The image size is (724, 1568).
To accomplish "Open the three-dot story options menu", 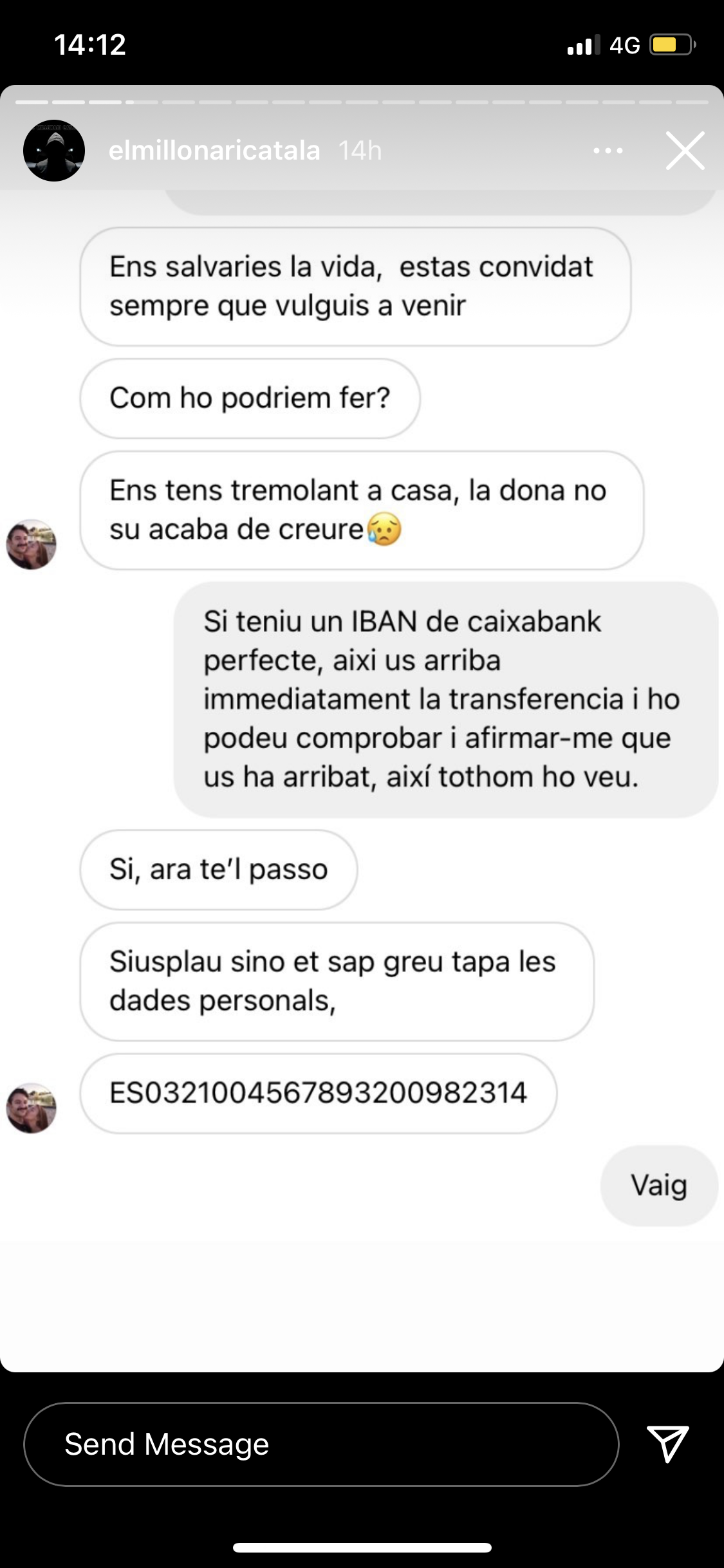I will coord(608,151).
